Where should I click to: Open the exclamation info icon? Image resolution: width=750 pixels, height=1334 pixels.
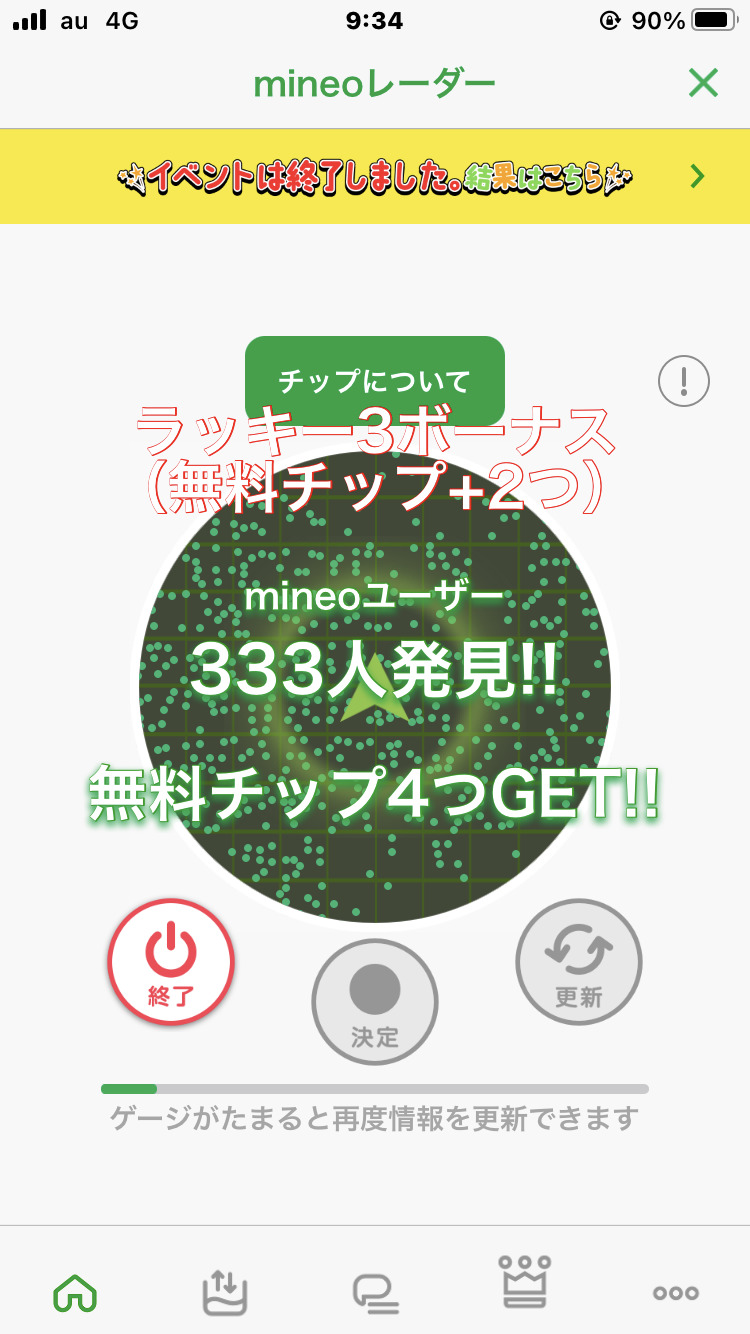[x=684, y=381]
